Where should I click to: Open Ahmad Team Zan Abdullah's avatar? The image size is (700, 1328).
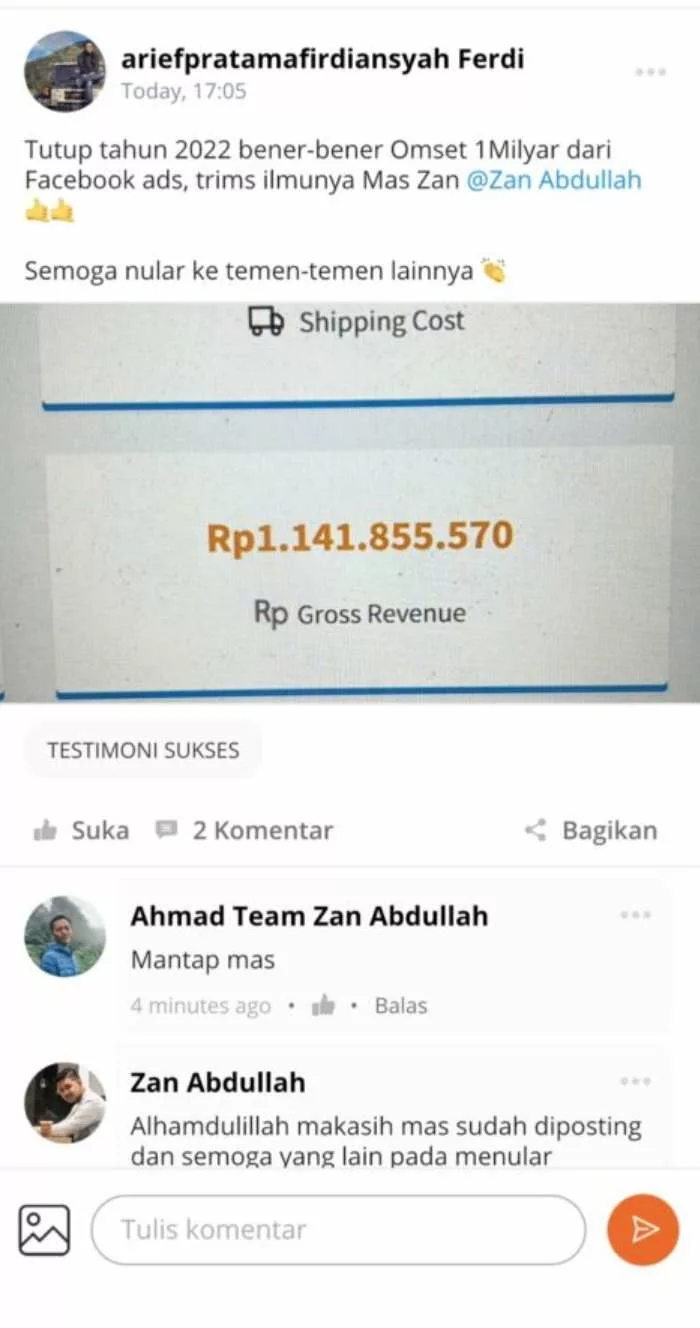coord(64,936)
